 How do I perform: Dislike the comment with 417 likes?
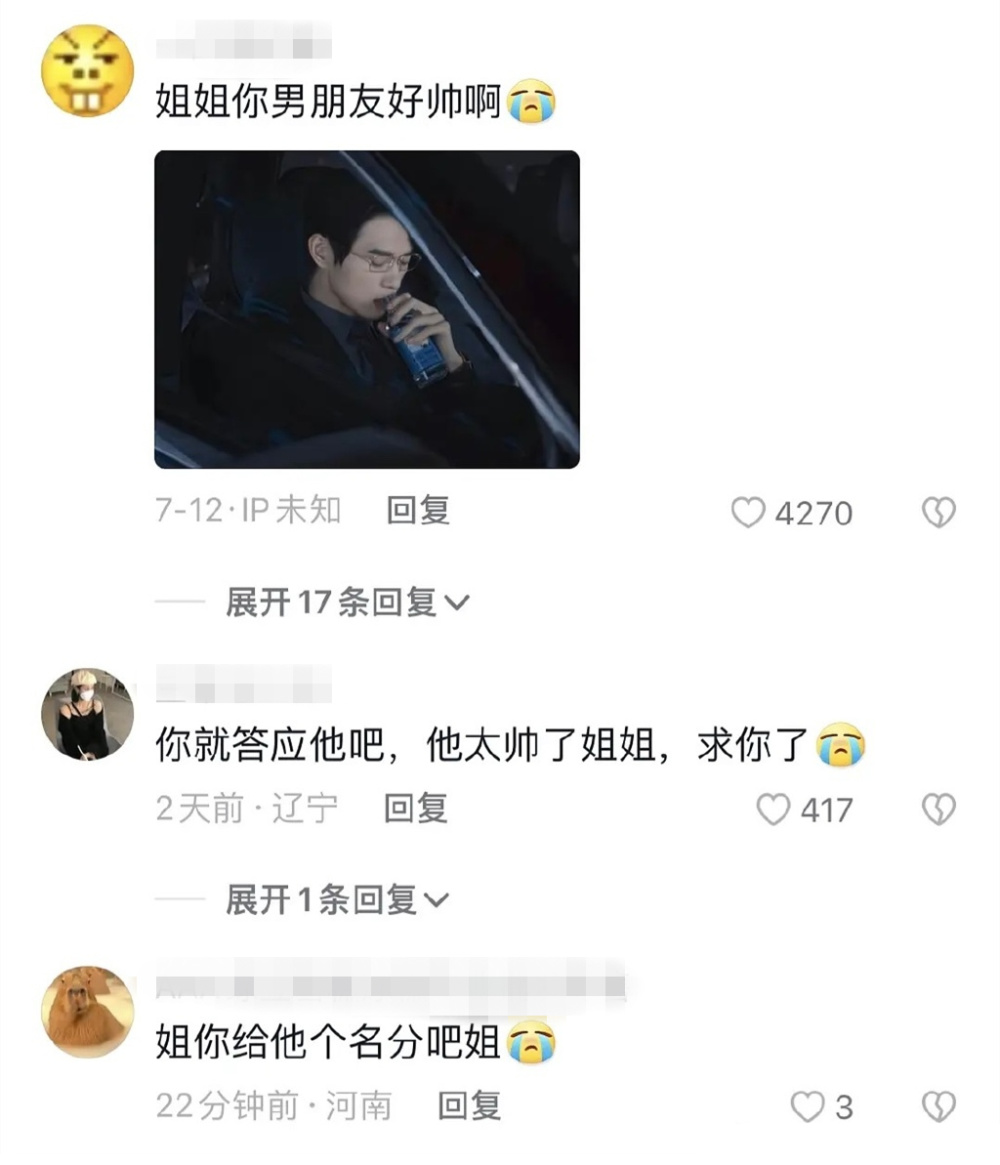coord(938,809)
